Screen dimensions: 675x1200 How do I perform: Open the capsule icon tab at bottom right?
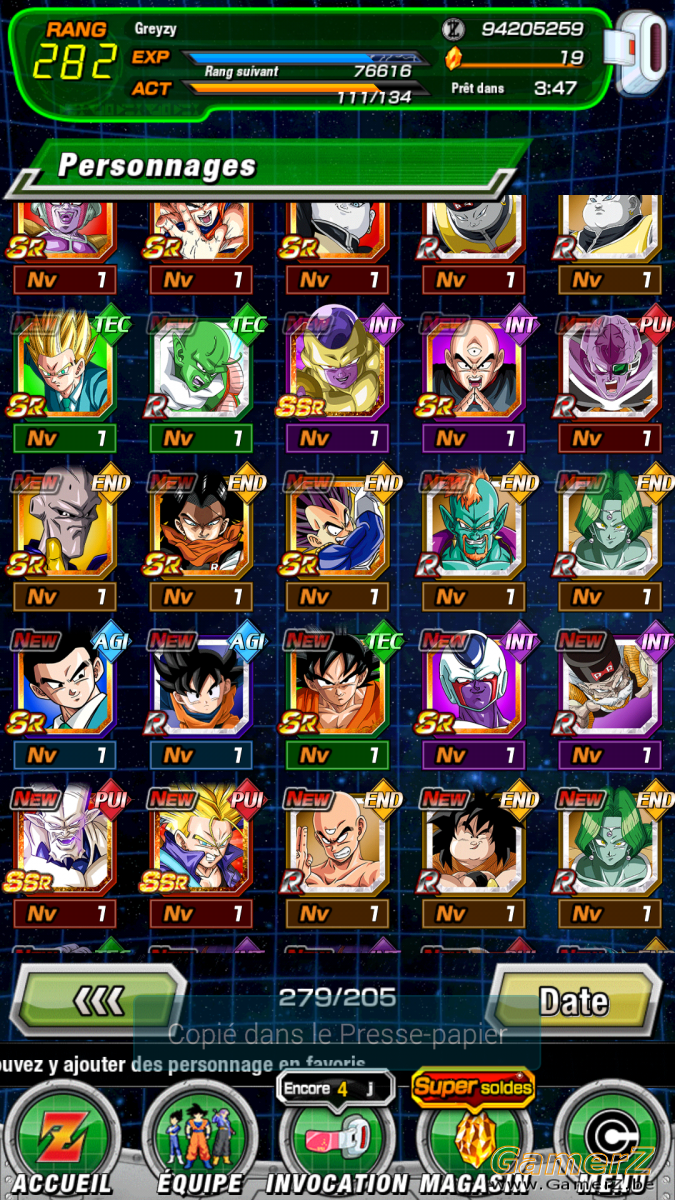click(x=612, y=1140)
